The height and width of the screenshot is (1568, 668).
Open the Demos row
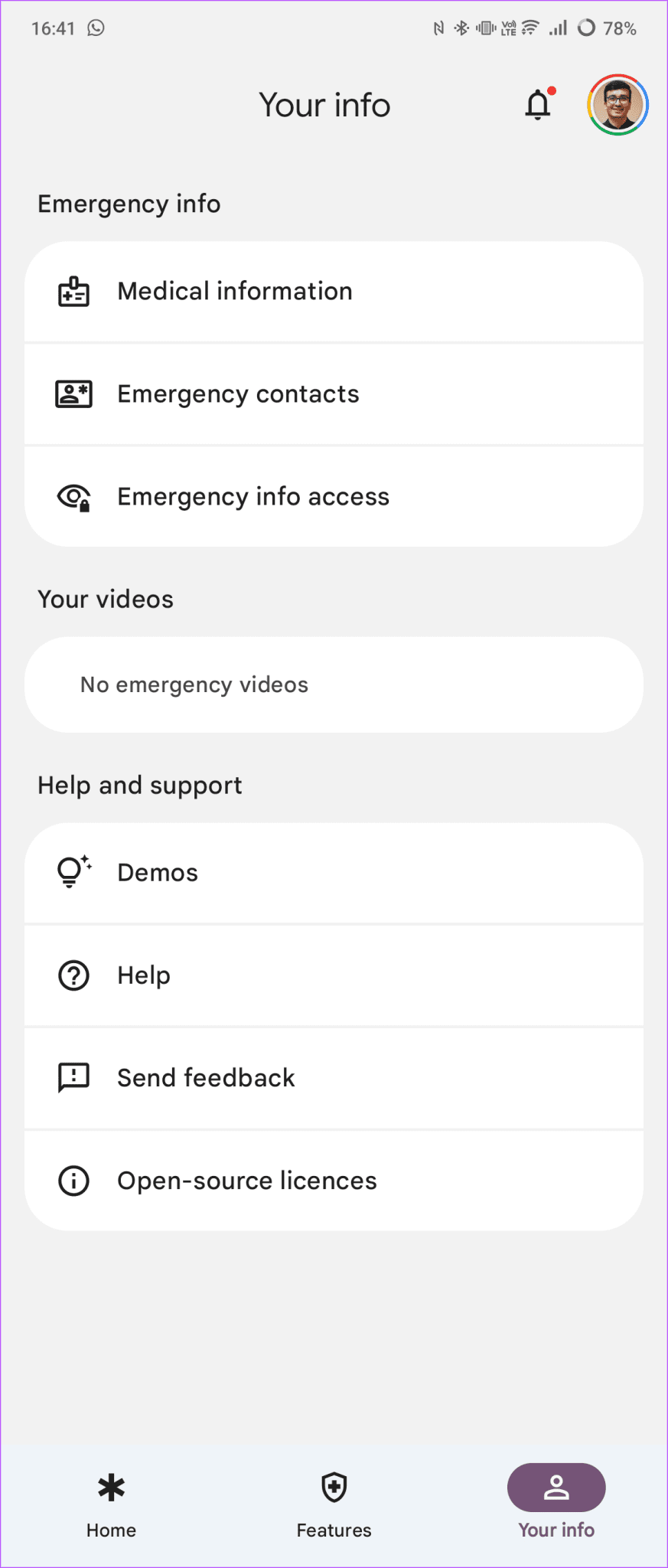tap(334, 873)
